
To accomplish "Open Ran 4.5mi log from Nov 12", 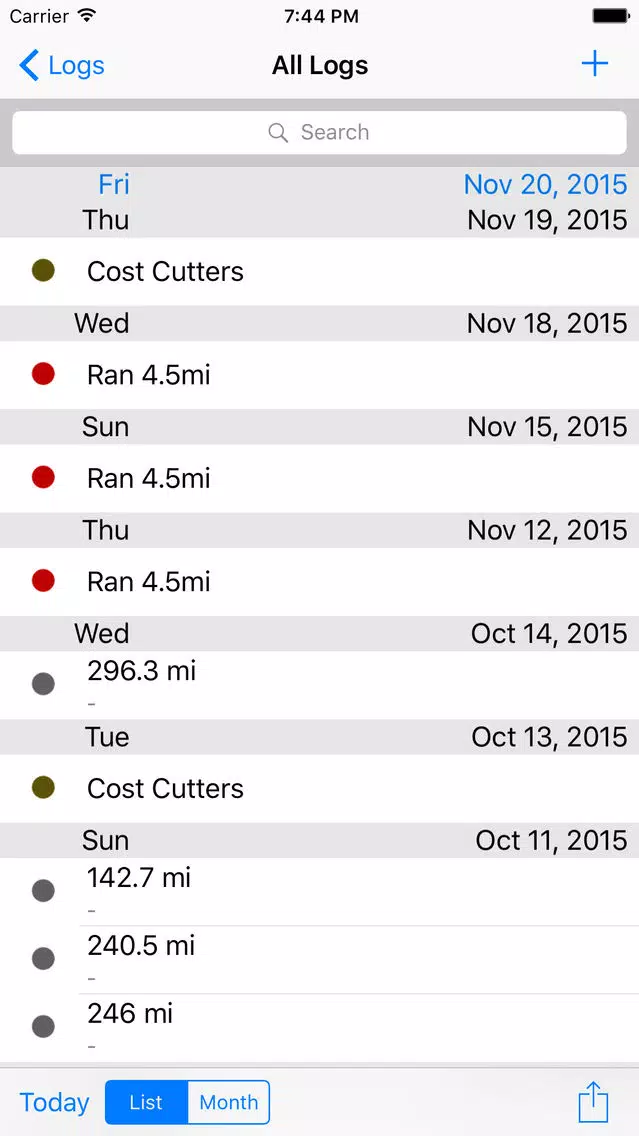I will coord(320,582).
